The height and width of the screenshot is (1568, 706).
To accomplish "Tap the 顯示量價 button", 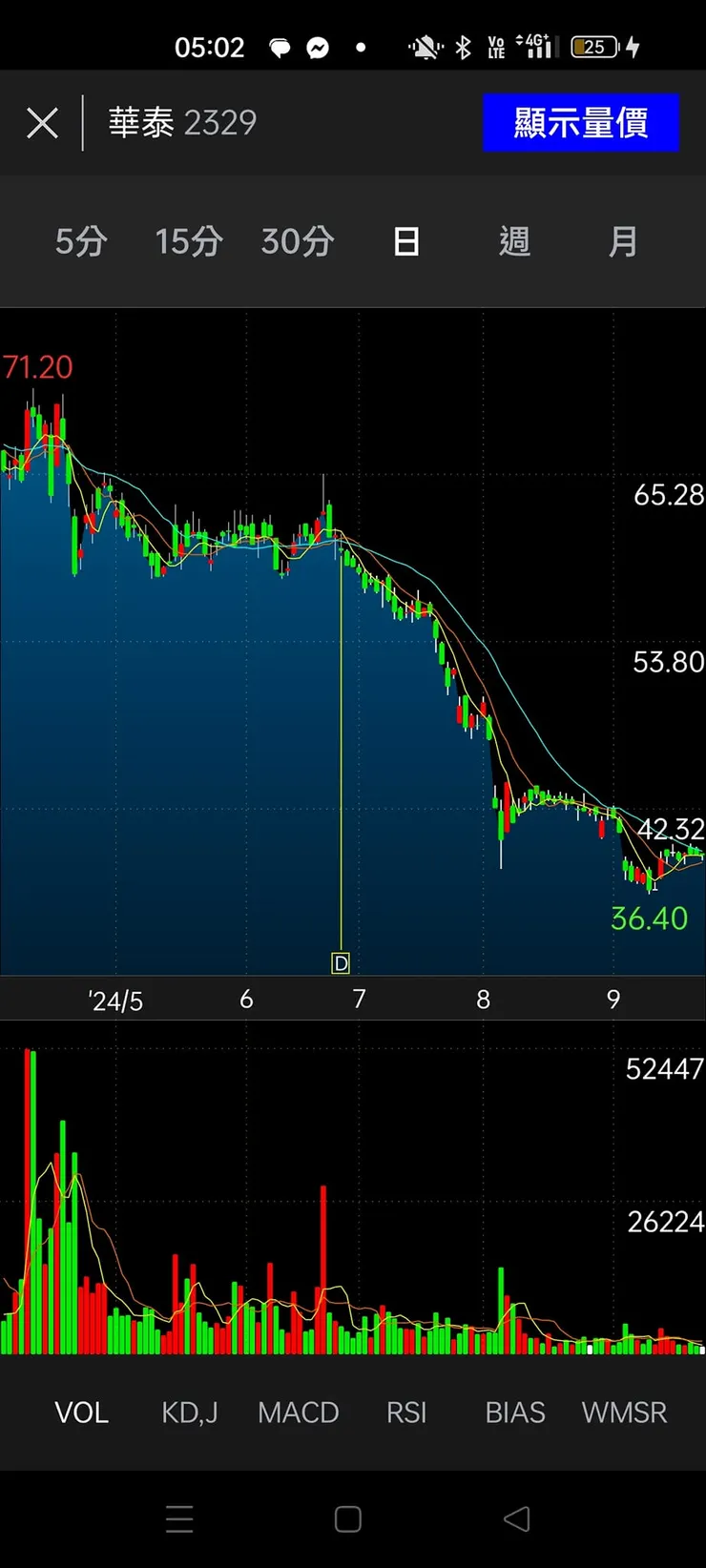I will click(580, 123).
